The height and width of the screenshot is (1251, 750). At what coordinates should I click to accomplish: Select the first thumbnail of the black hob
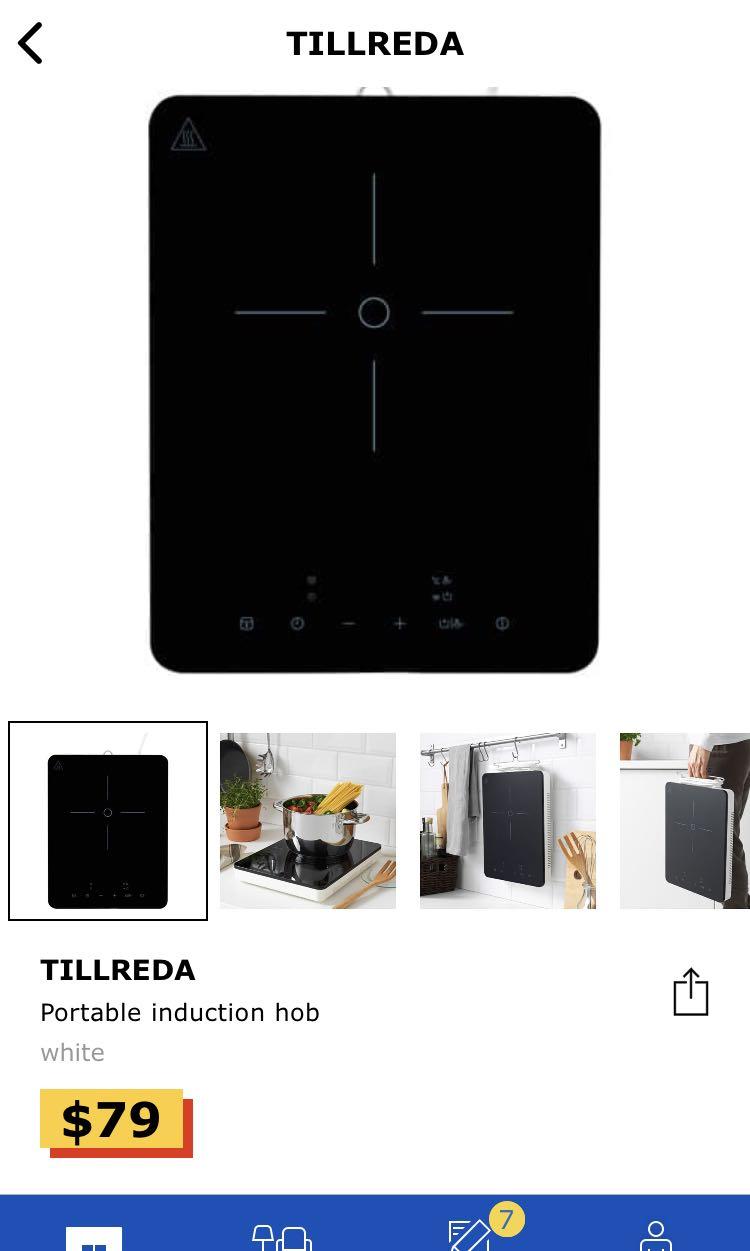pos(108,820)
